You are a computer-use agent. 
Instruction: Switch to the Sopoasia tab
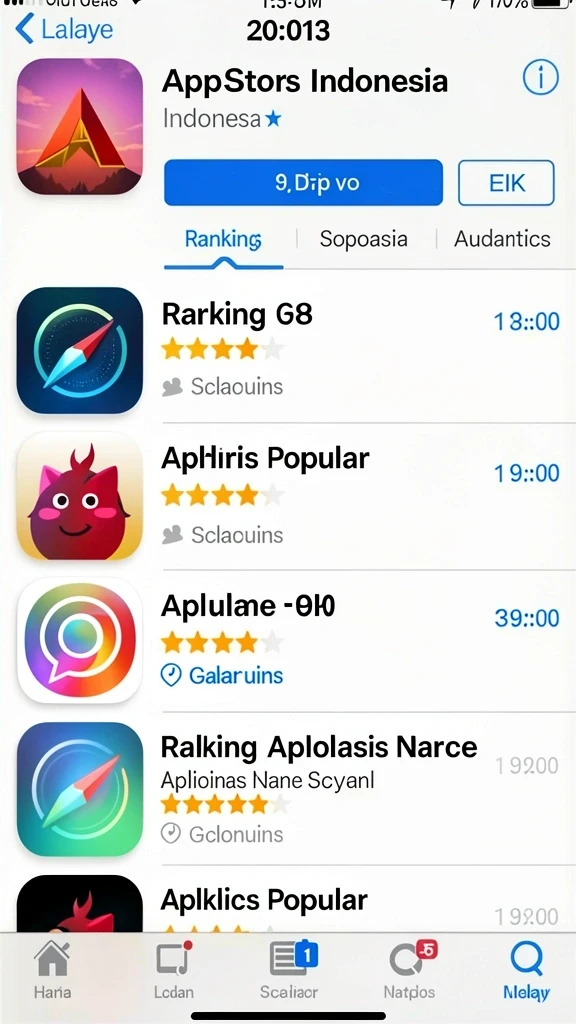[x=364, y=239]
